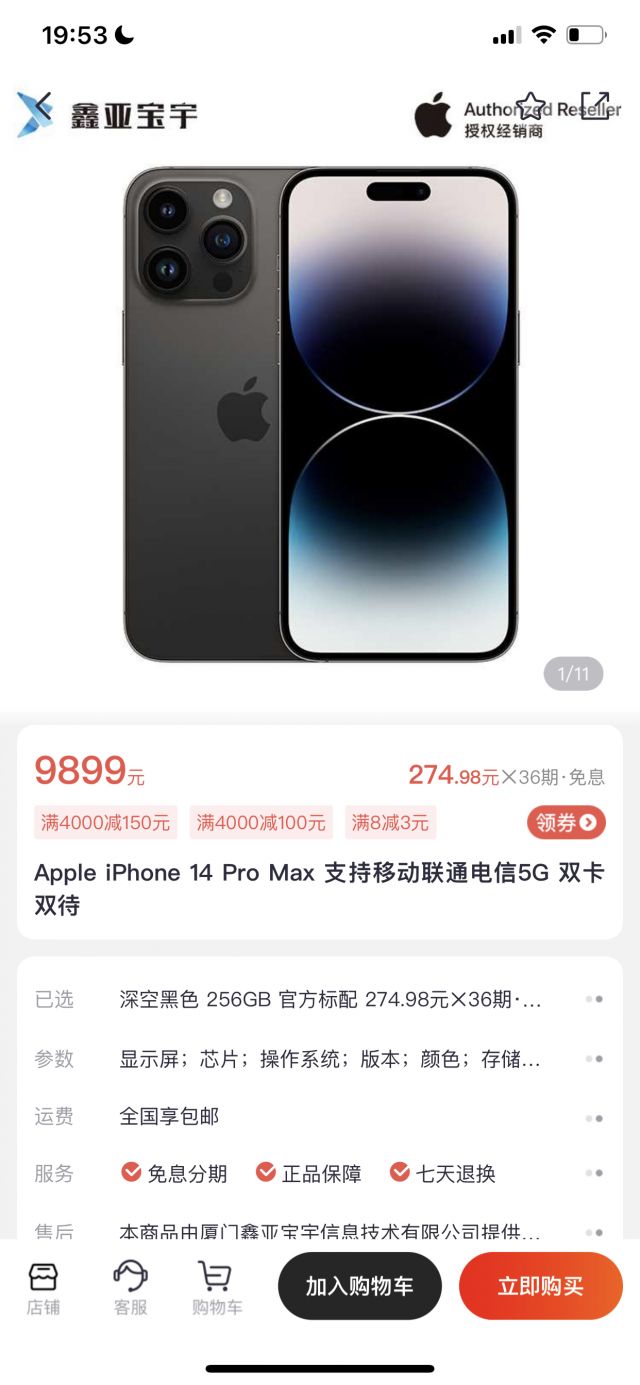The height and width of the screenshot is (1385, 640).
Task: Go to the 店铺 store page
Action: [x=43, y=1286]
